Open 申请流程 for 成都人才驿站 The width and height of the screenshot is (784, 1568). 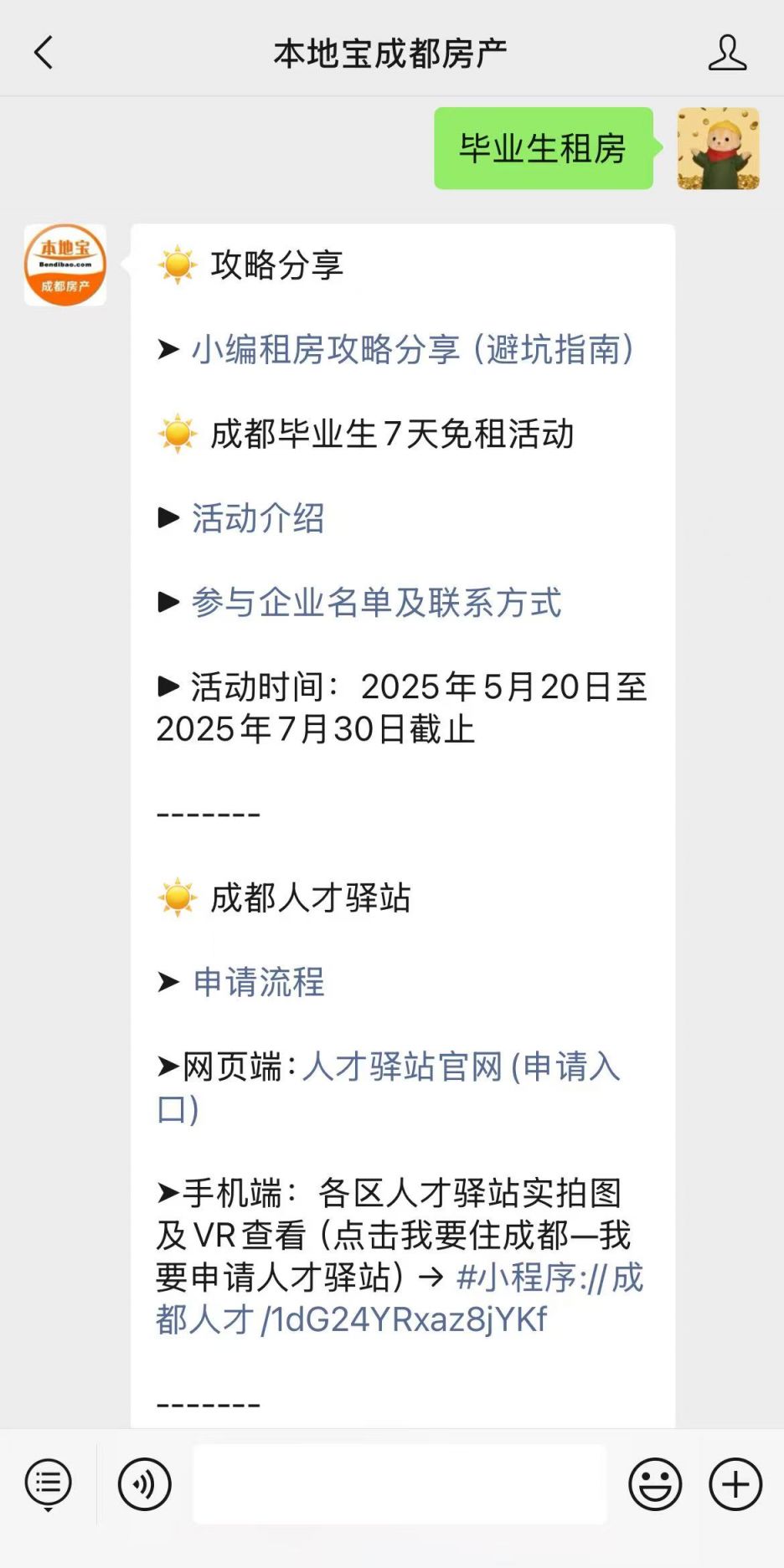pyautogui.click(x=257, y=983)
